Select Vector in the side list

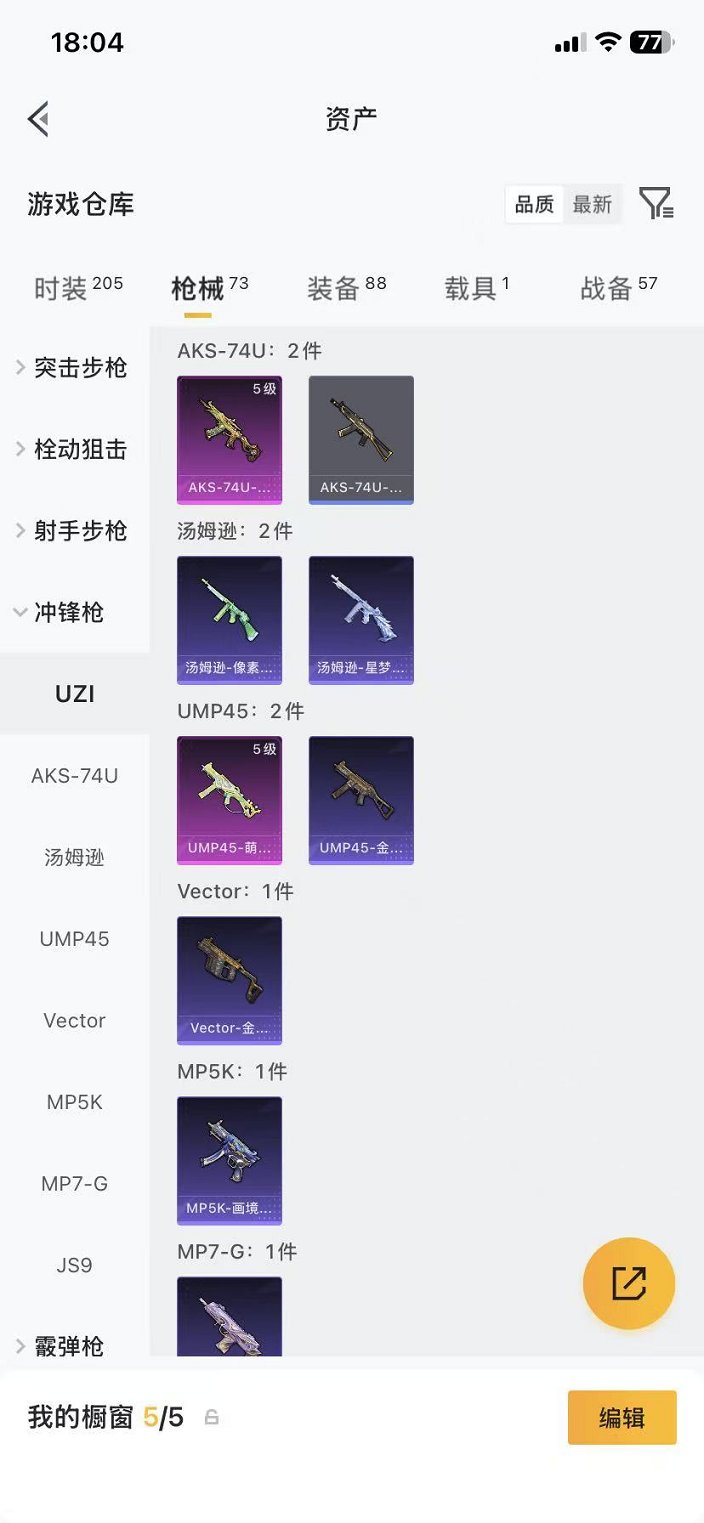click(74, 1021)
